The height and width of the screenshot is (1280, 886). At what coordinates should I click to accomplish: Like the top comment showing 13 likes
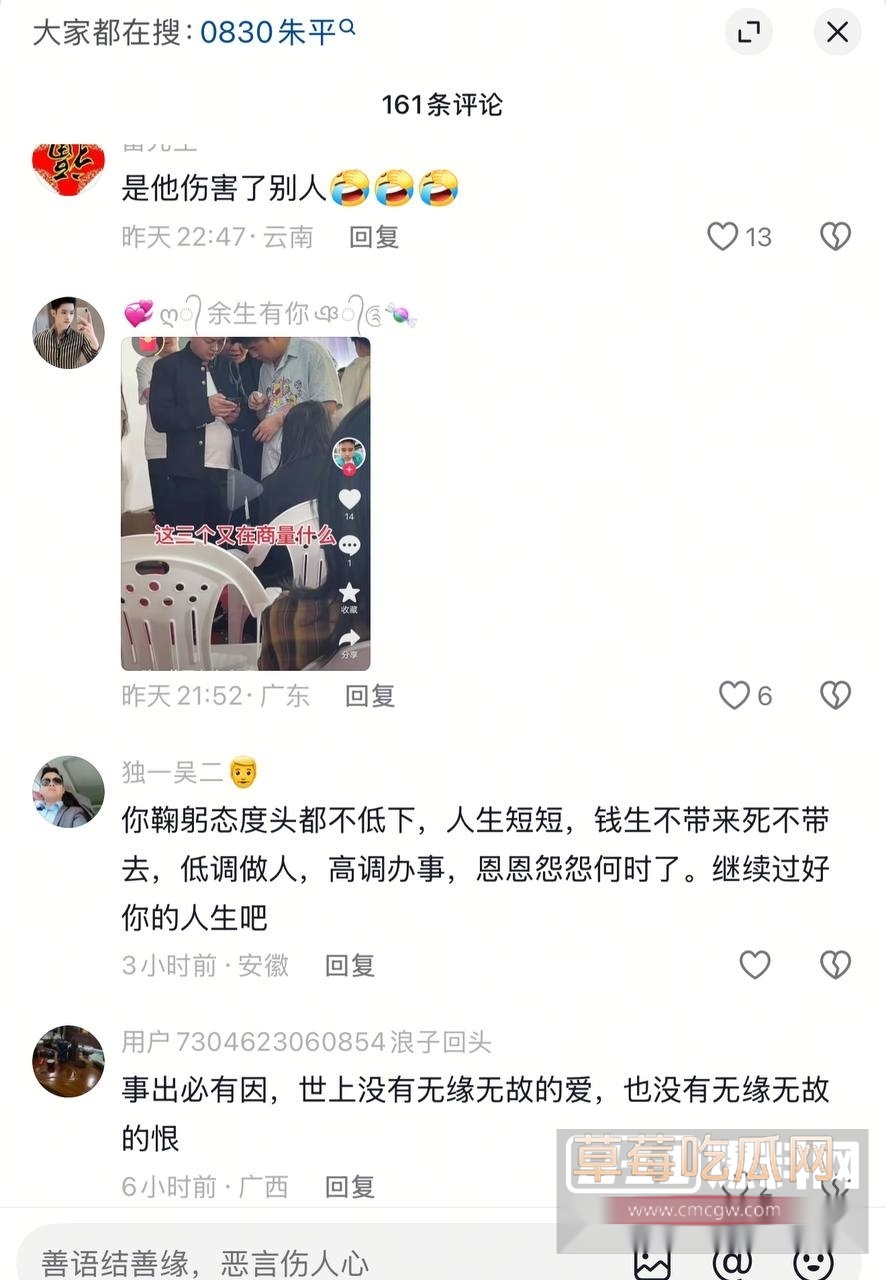click(722, 236)
